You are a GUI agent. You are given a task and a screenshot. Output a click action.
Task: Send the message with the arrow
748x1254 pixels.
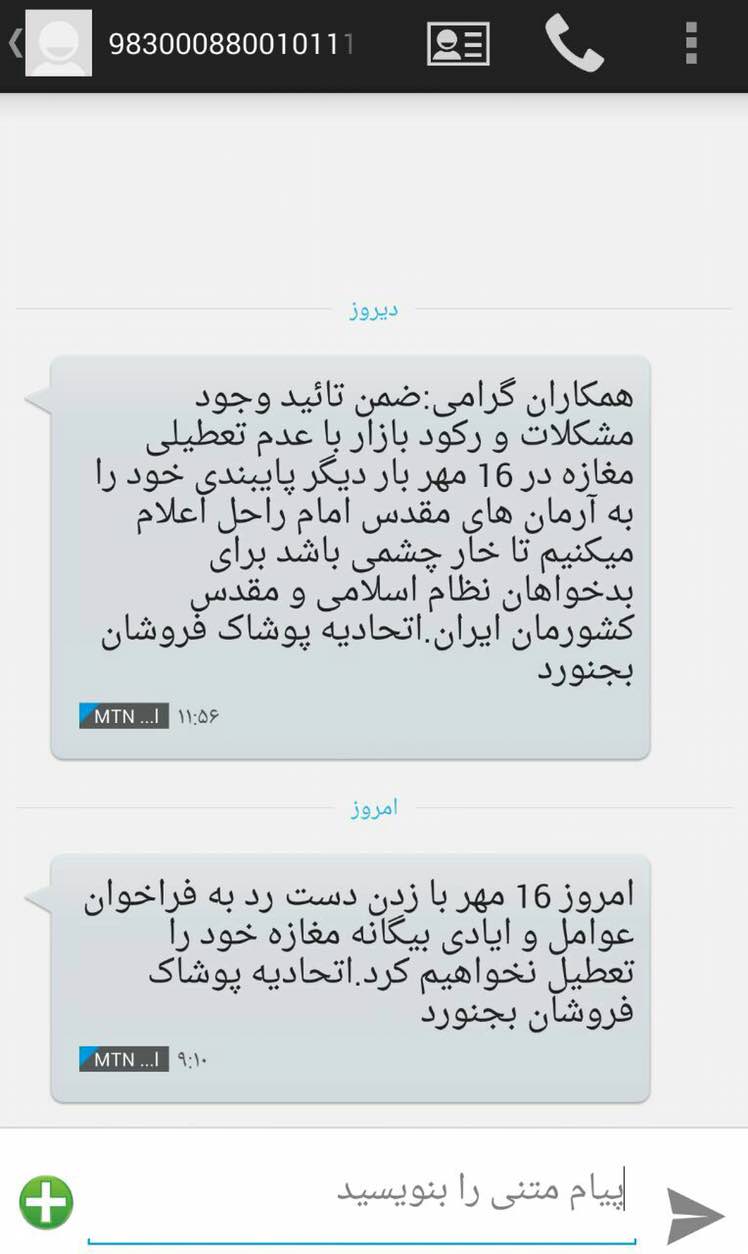694,1214
